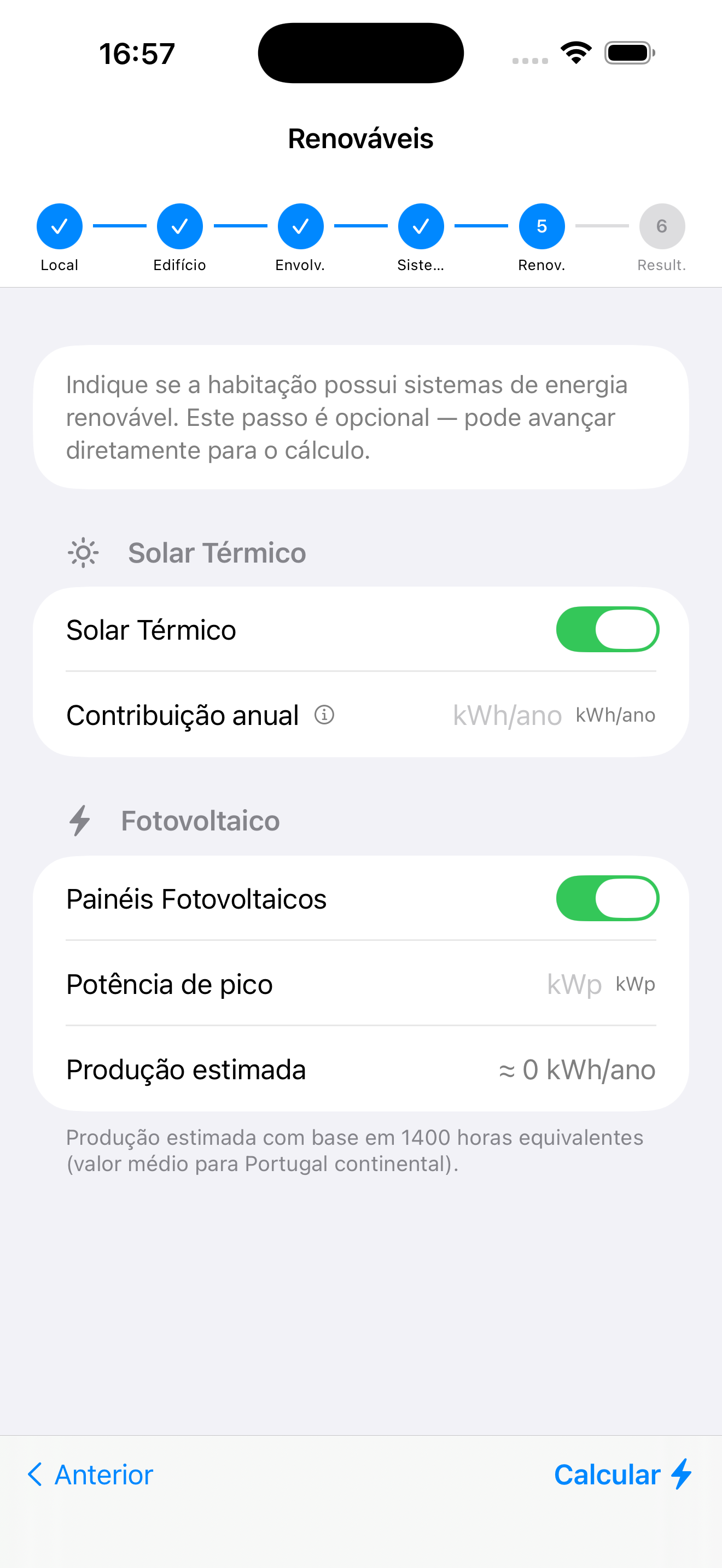This screenshot has height=1568, width=722.
Task: Click the wizard progress bar between Renov. and Result.
Action: (602, 226)
